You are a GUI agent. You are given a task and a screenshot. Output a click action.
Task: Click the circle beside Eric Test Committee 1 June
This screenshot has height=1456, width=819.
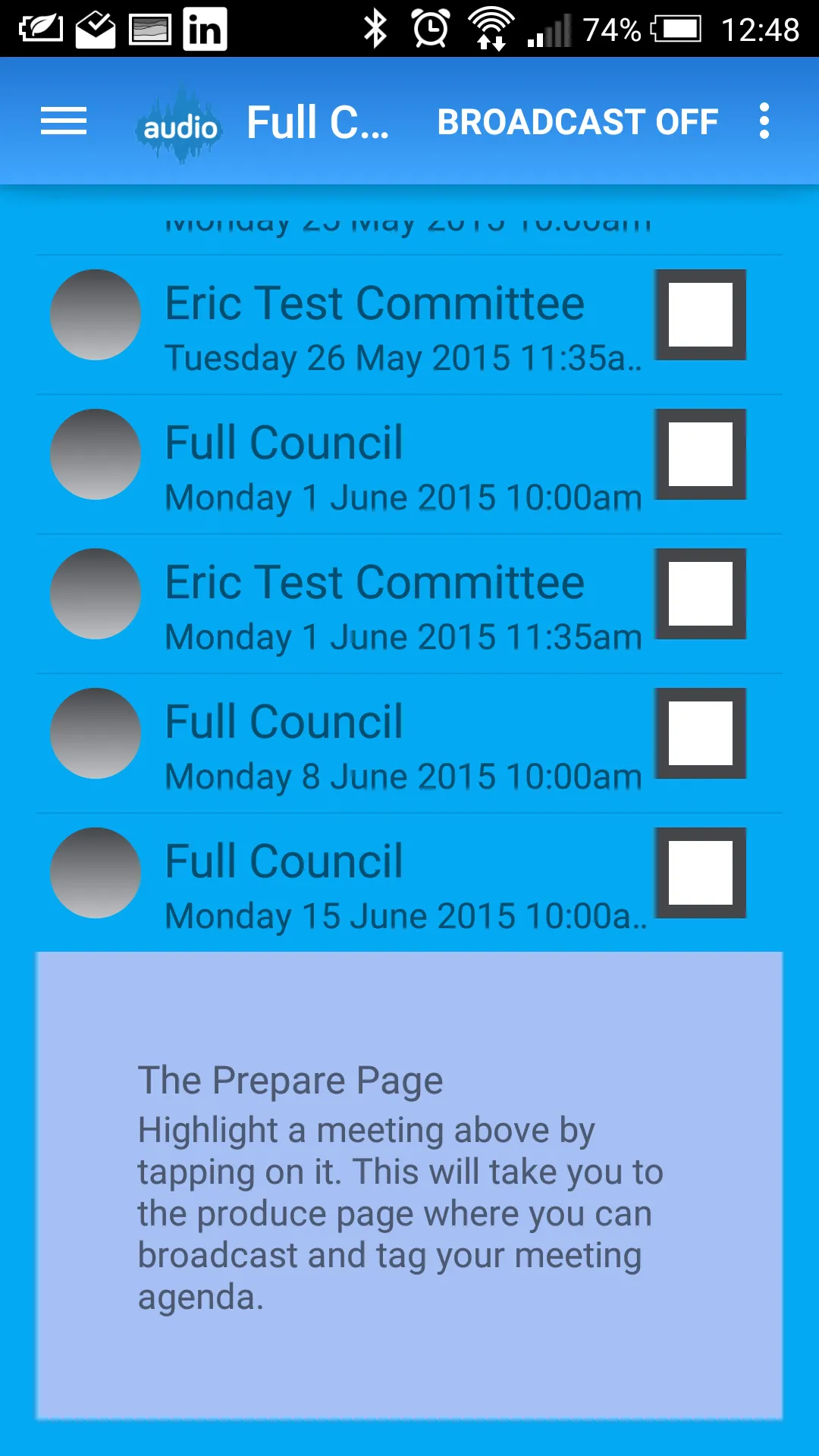[x=96, y=595]
